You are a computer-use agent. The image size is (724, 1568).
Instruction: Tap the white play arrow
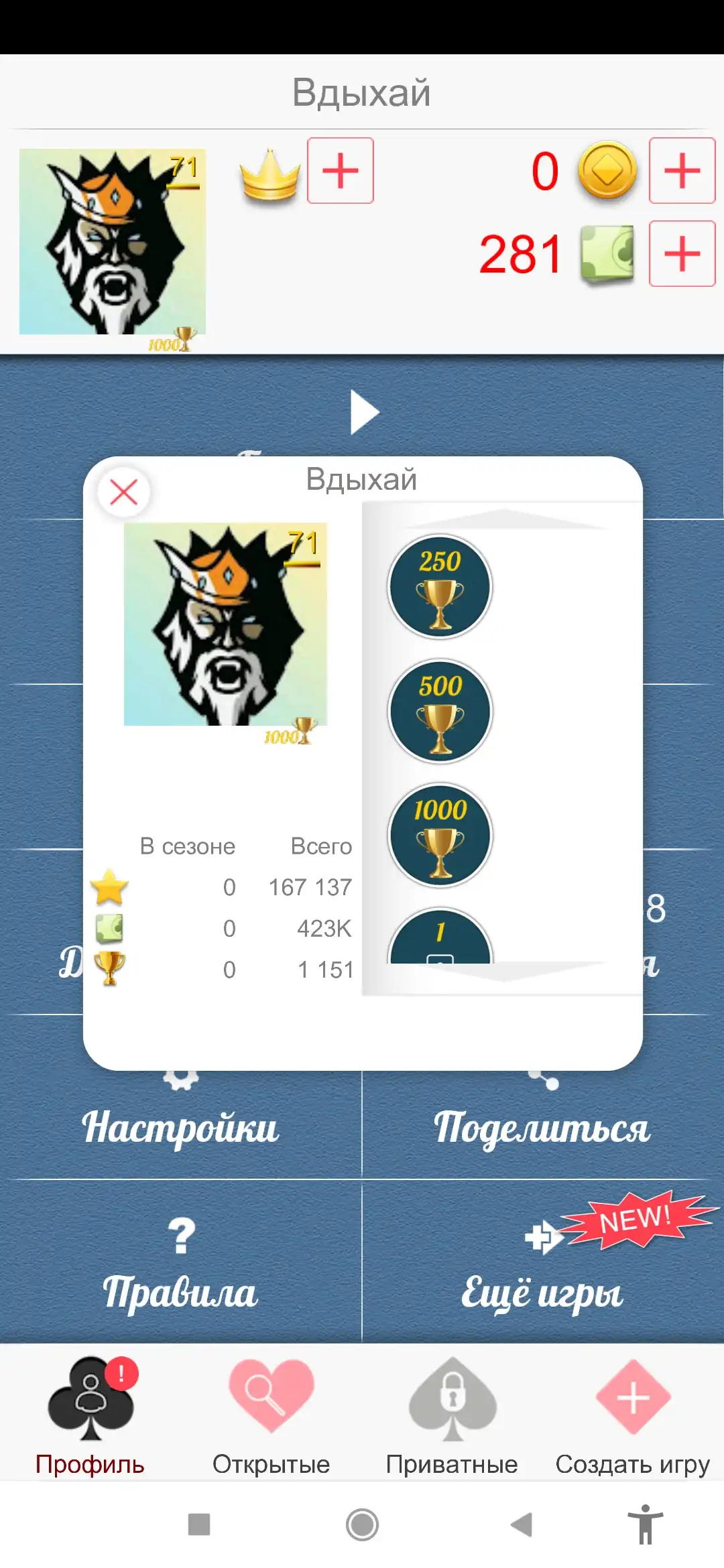point(365,412)
